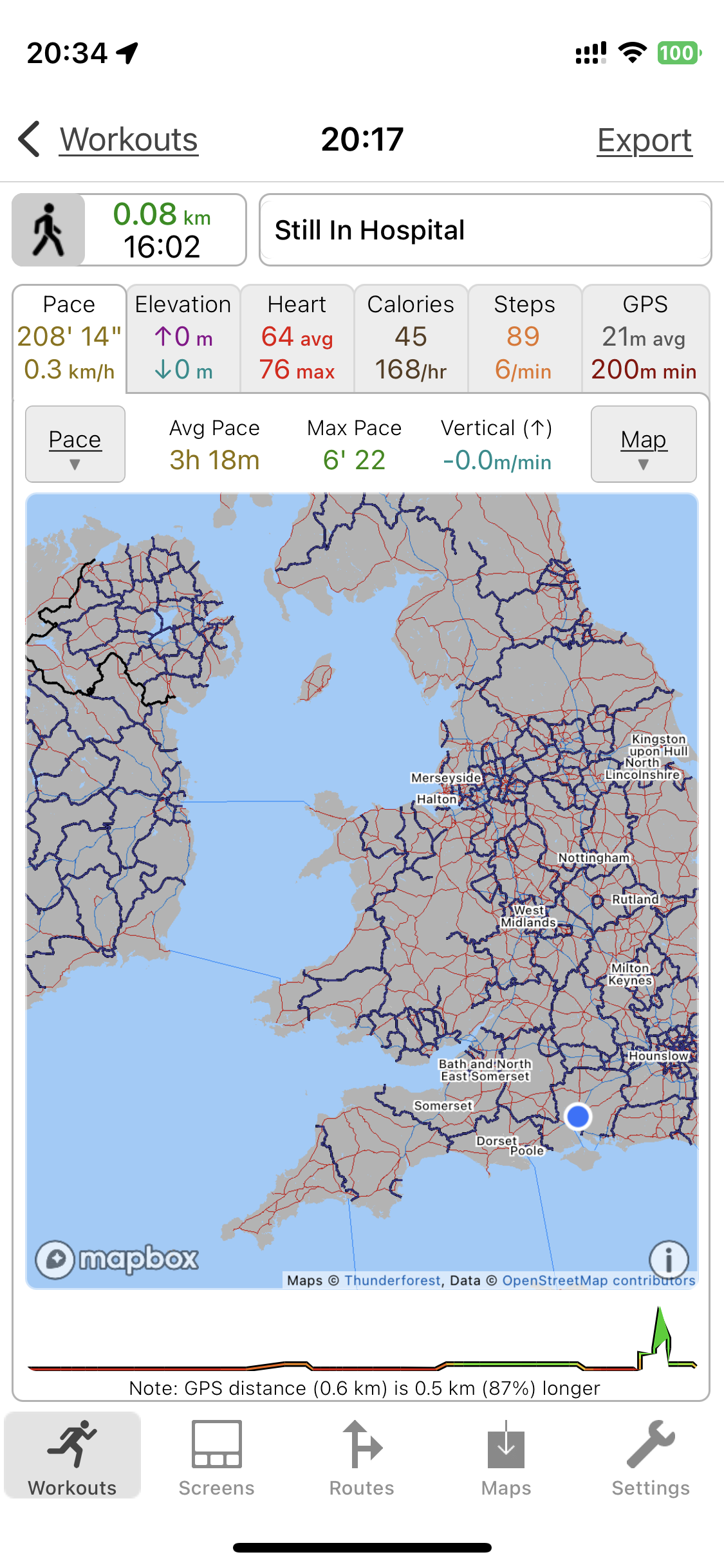Image resolution: width=724 pixels, height=1568 pixels.
Task: Expand the Pace dropdown
Action: 75,444
